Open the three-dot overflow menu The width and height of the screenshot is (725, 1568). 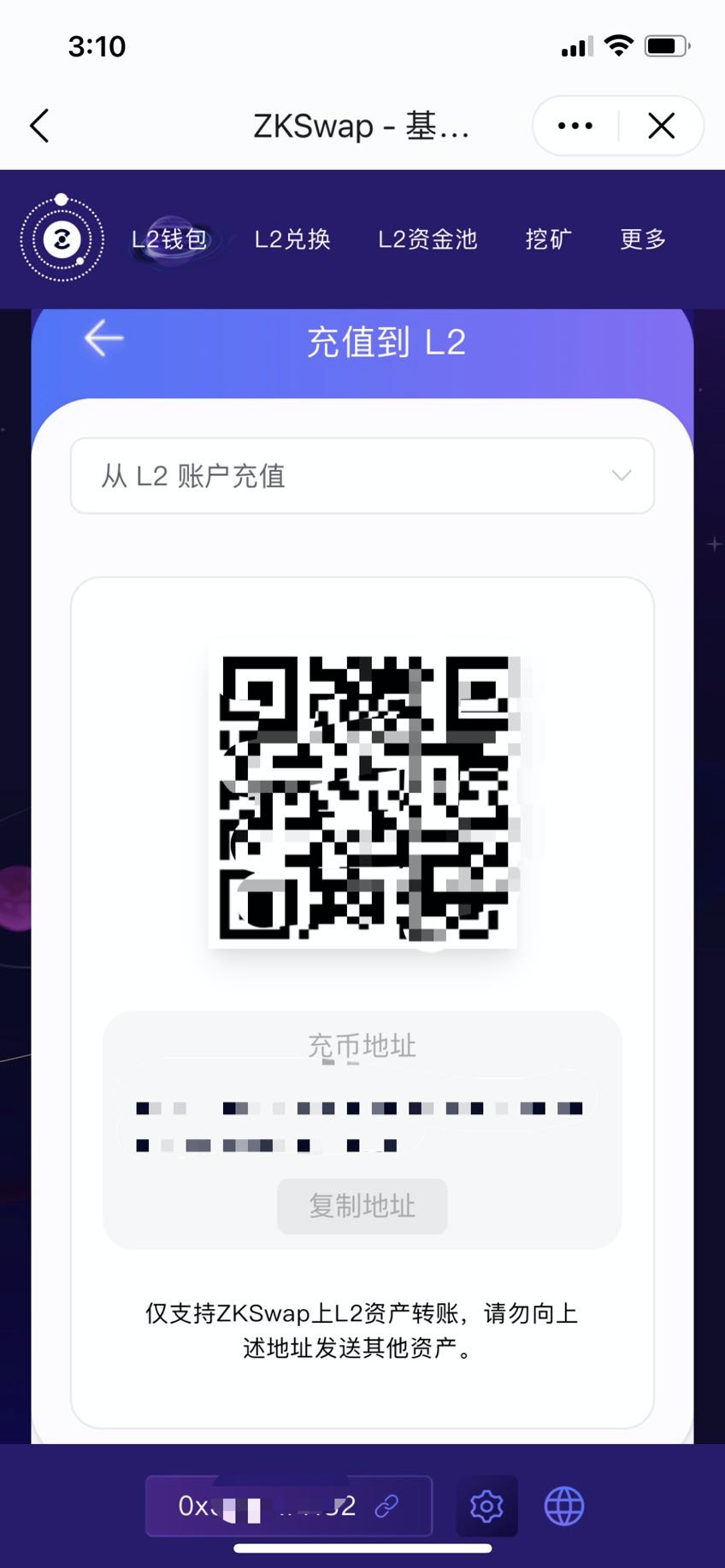coord(575,126)
